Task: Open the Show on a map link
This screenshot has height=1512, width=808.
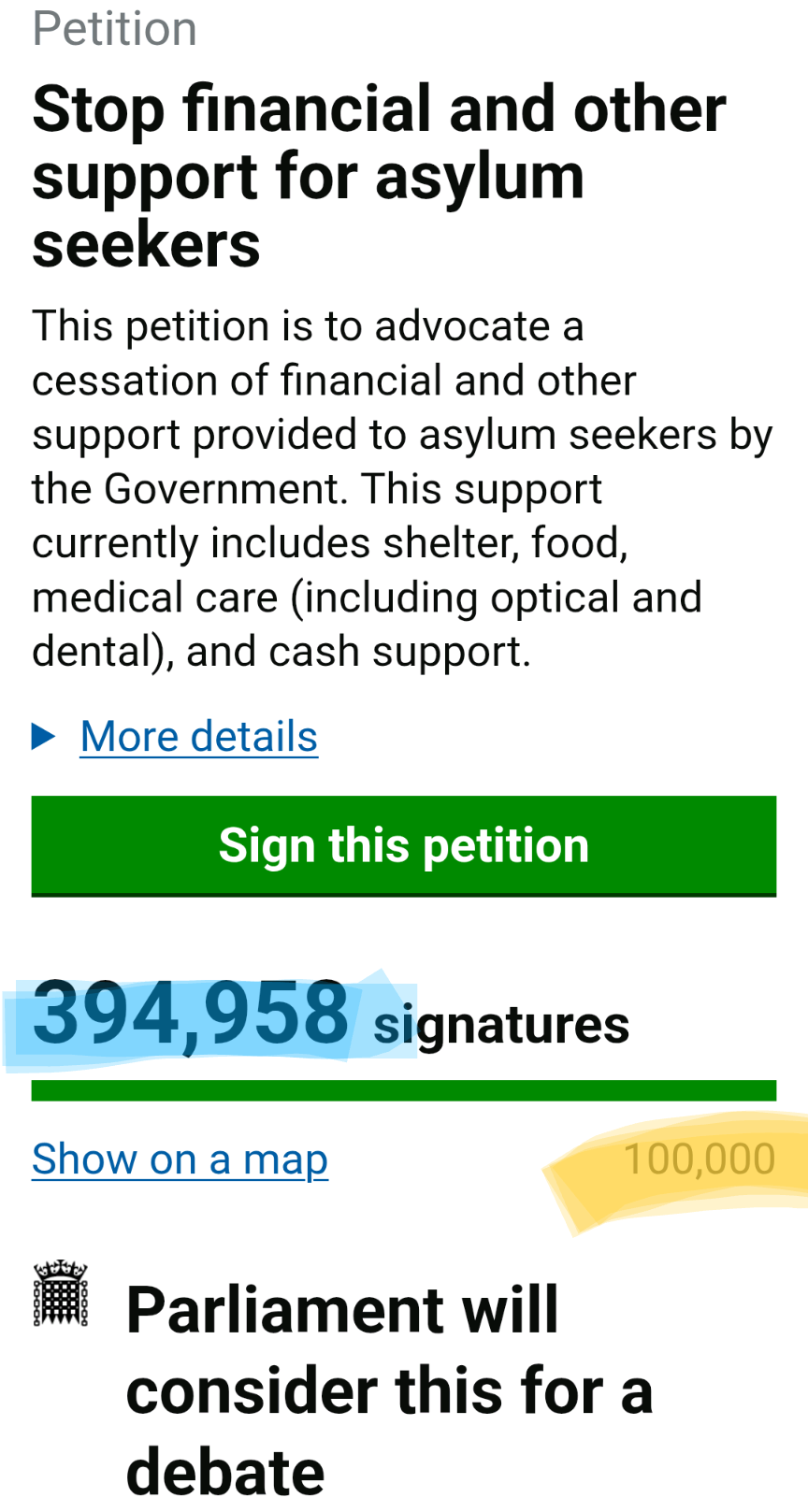Action: click(180, 1159)
